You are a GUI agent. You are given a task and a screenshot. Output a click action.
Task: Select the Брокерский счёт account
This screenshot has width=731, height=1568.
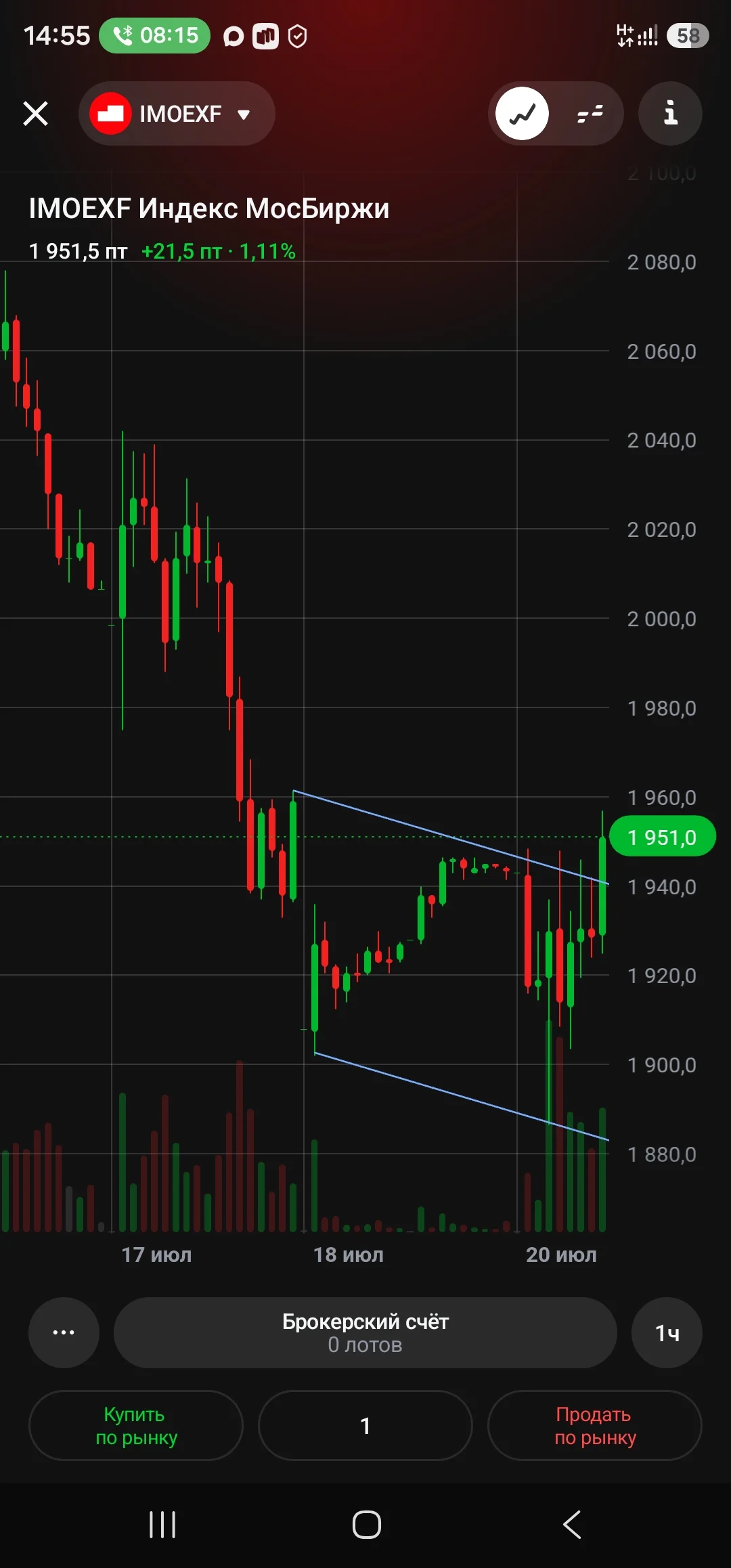pos(365,1332)
